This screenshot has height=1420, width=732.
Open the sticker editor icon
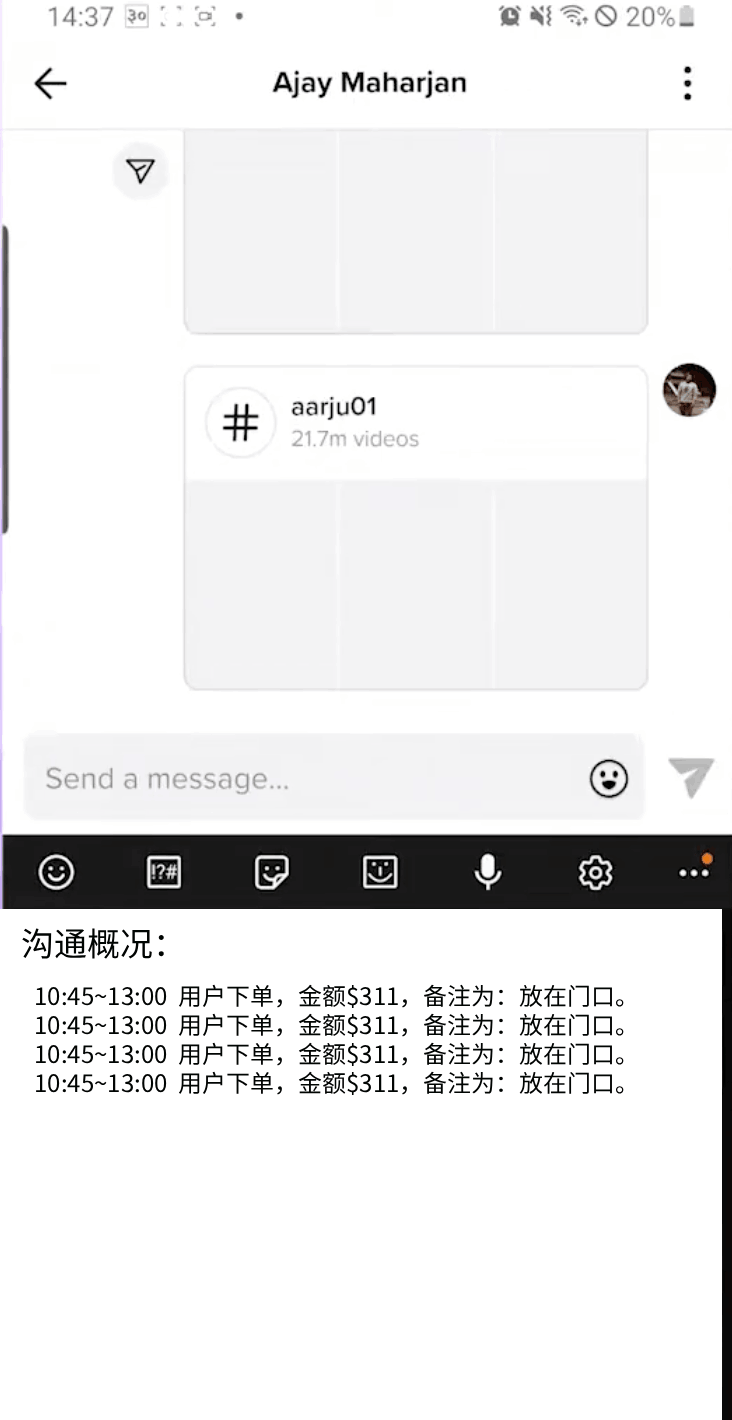pos(271,871)
